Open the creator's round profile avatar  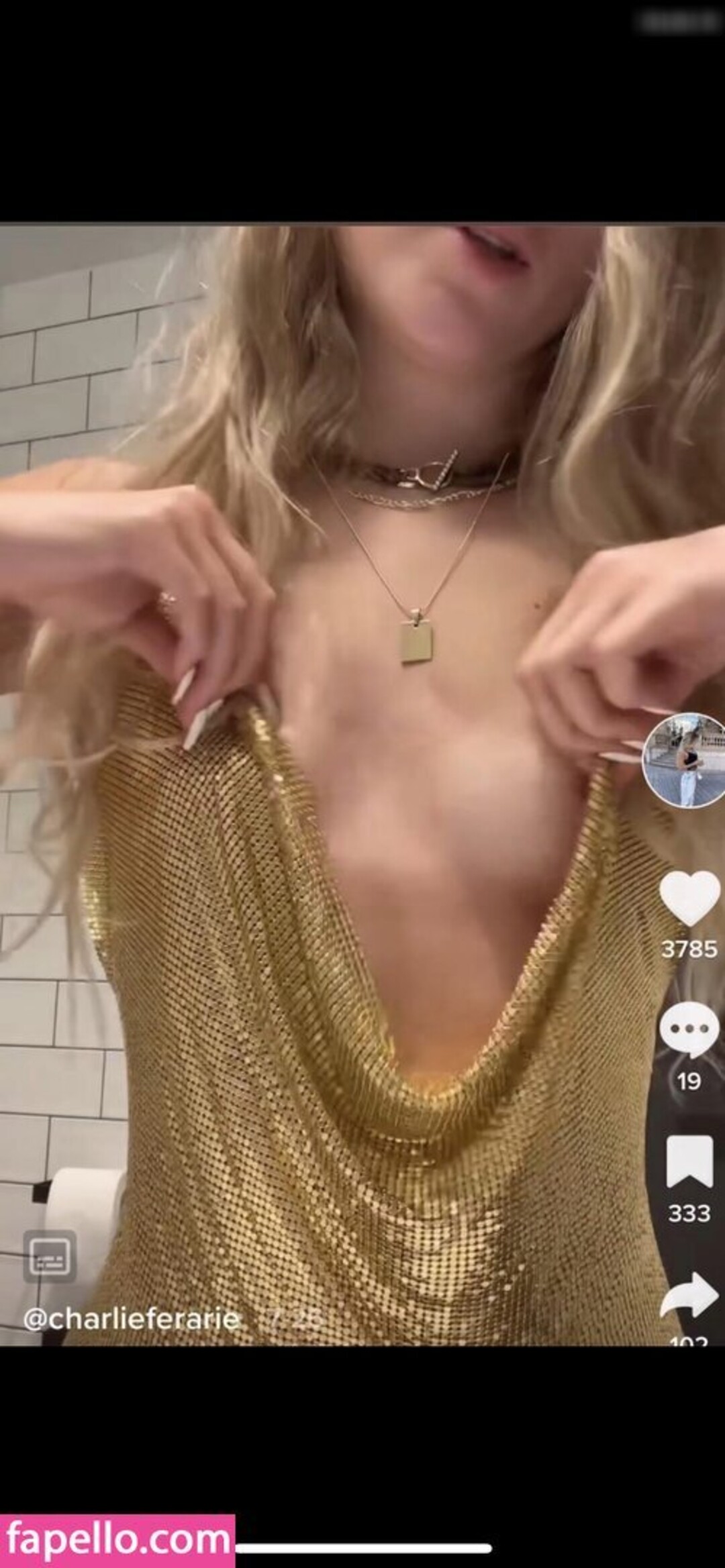(x=685, y=759)
